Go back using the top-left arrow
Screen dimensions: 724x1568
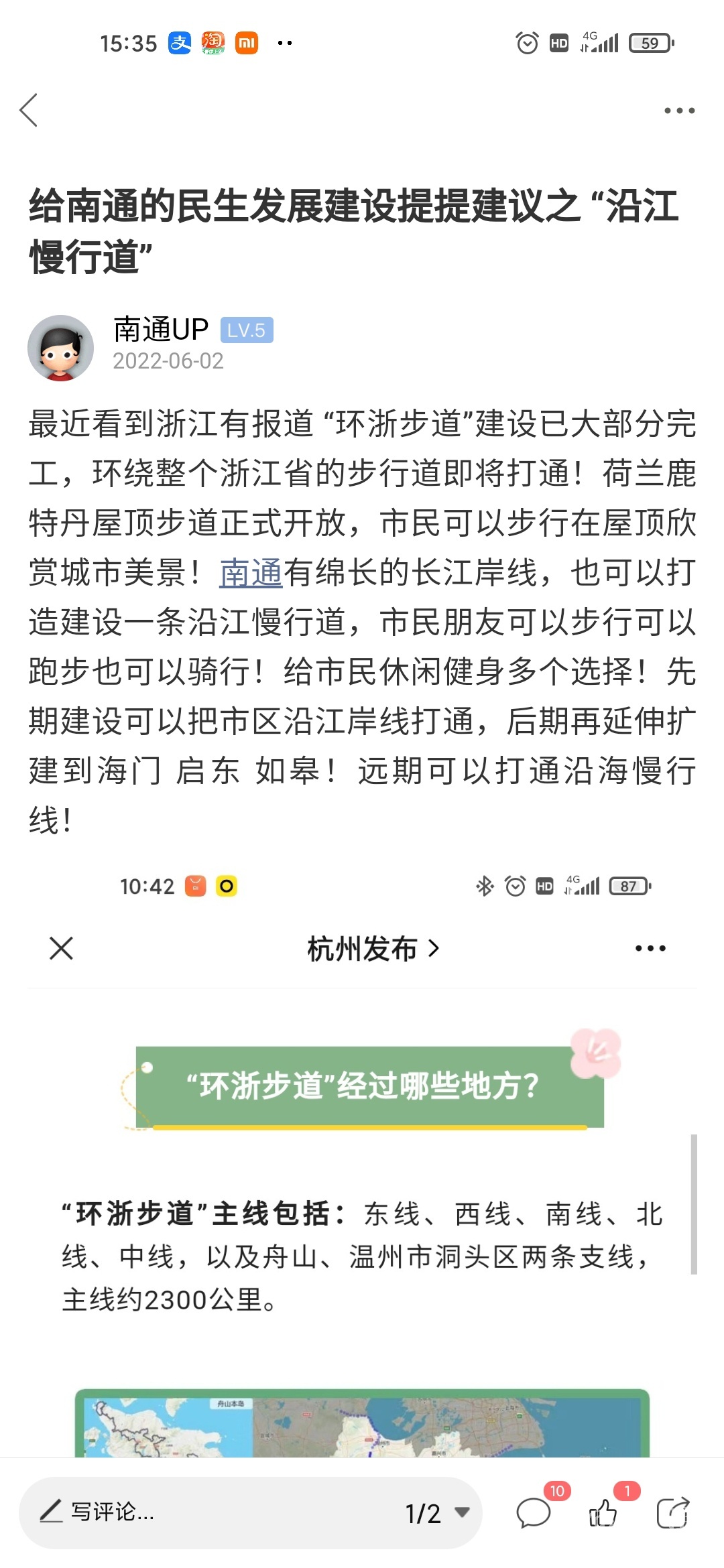tap(29, 111)
